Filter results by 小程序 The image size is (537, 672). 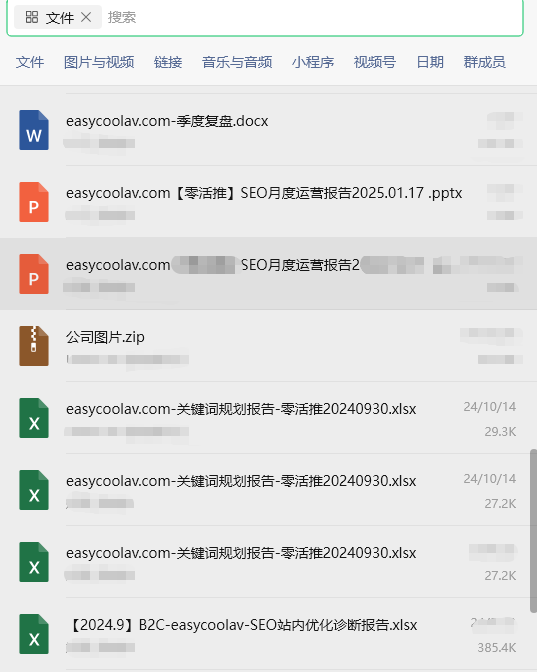pyautogui.click(x=313, y=62)
